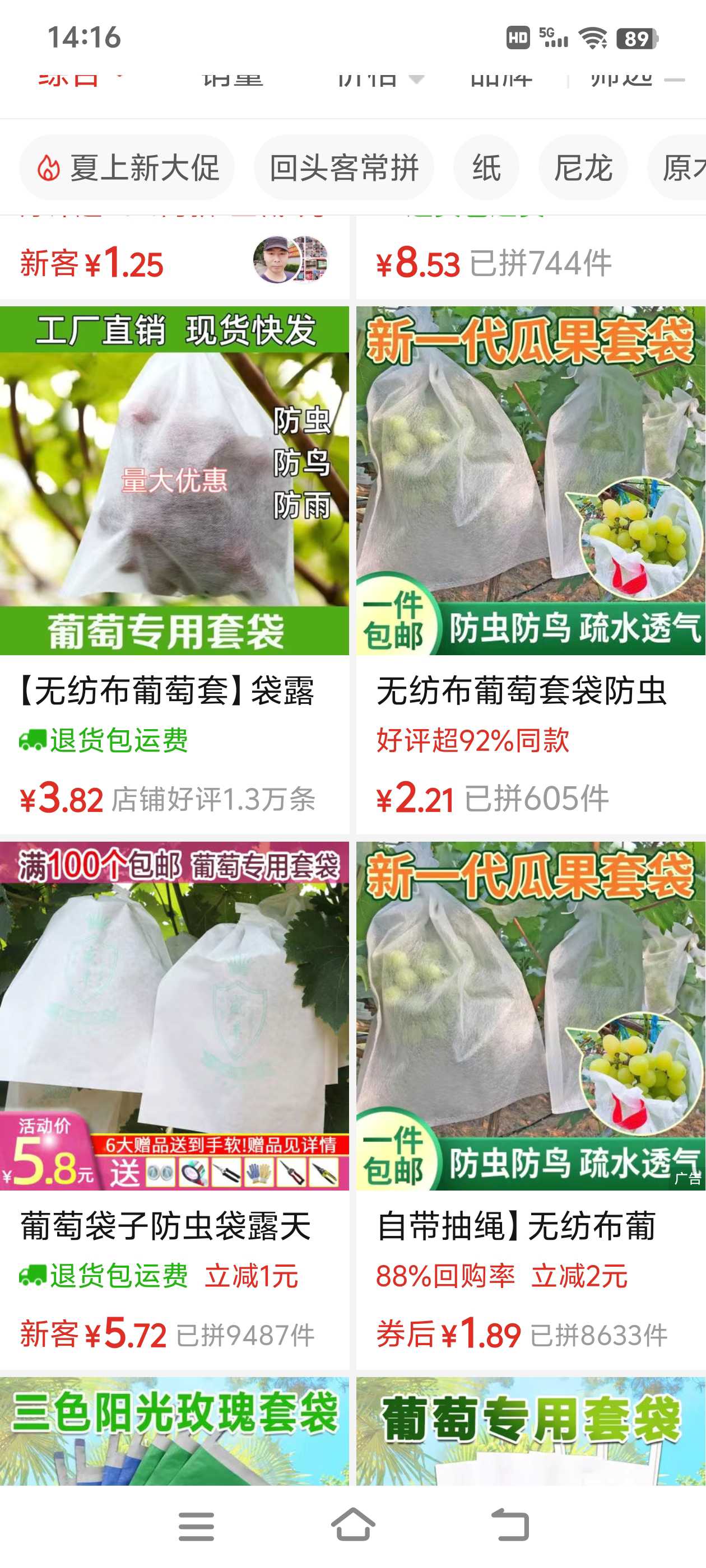Open the 自带抽绳】无纺布葡 product priced ¥1.89
Screen dimensions: 706x1568
tap(531, 1105)
